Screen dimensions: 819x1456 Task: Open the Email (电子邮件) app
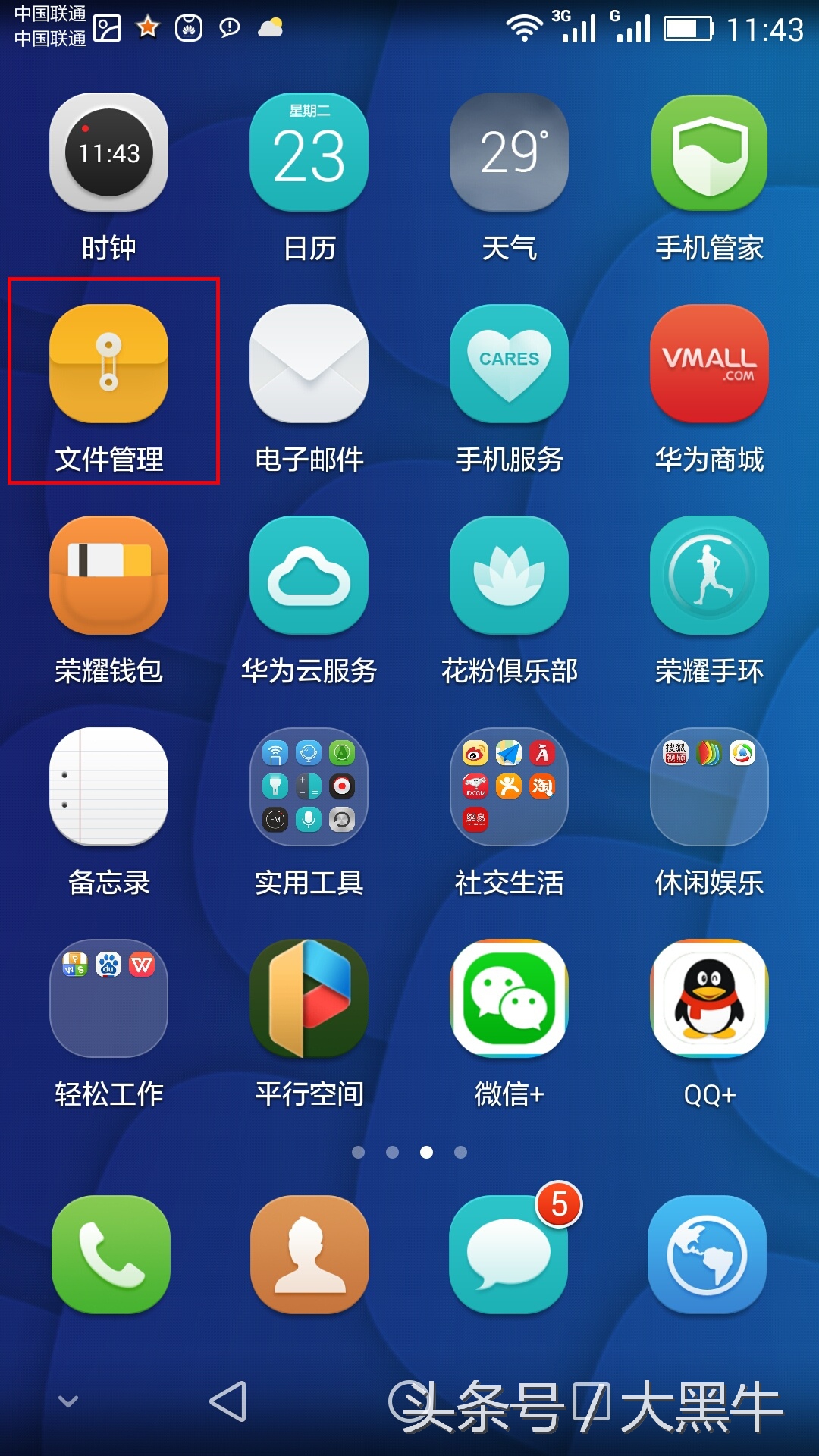coord(309,364)
